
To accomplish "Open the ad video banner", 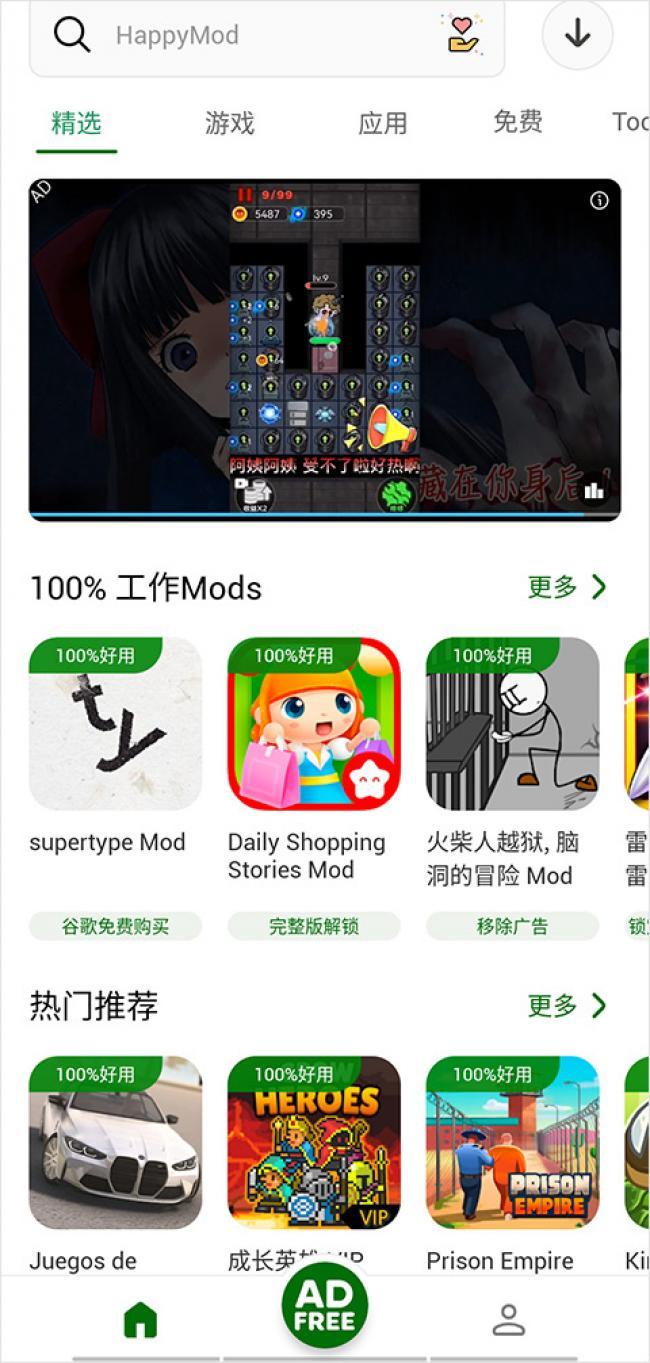I will [x=324, y=350].
